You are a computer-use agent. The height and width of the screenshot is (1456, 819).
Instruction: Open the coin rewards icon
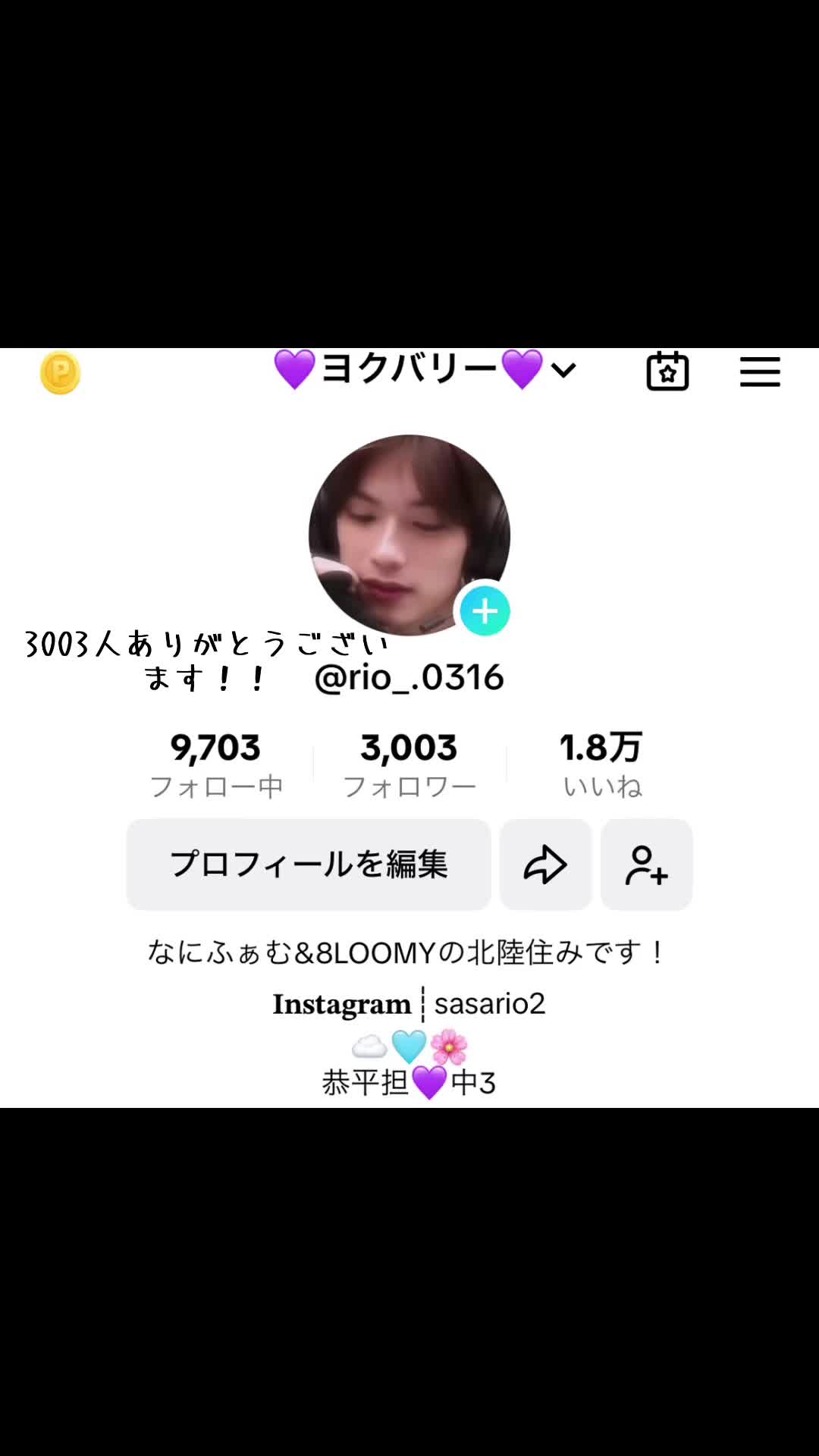click(60, 372)
